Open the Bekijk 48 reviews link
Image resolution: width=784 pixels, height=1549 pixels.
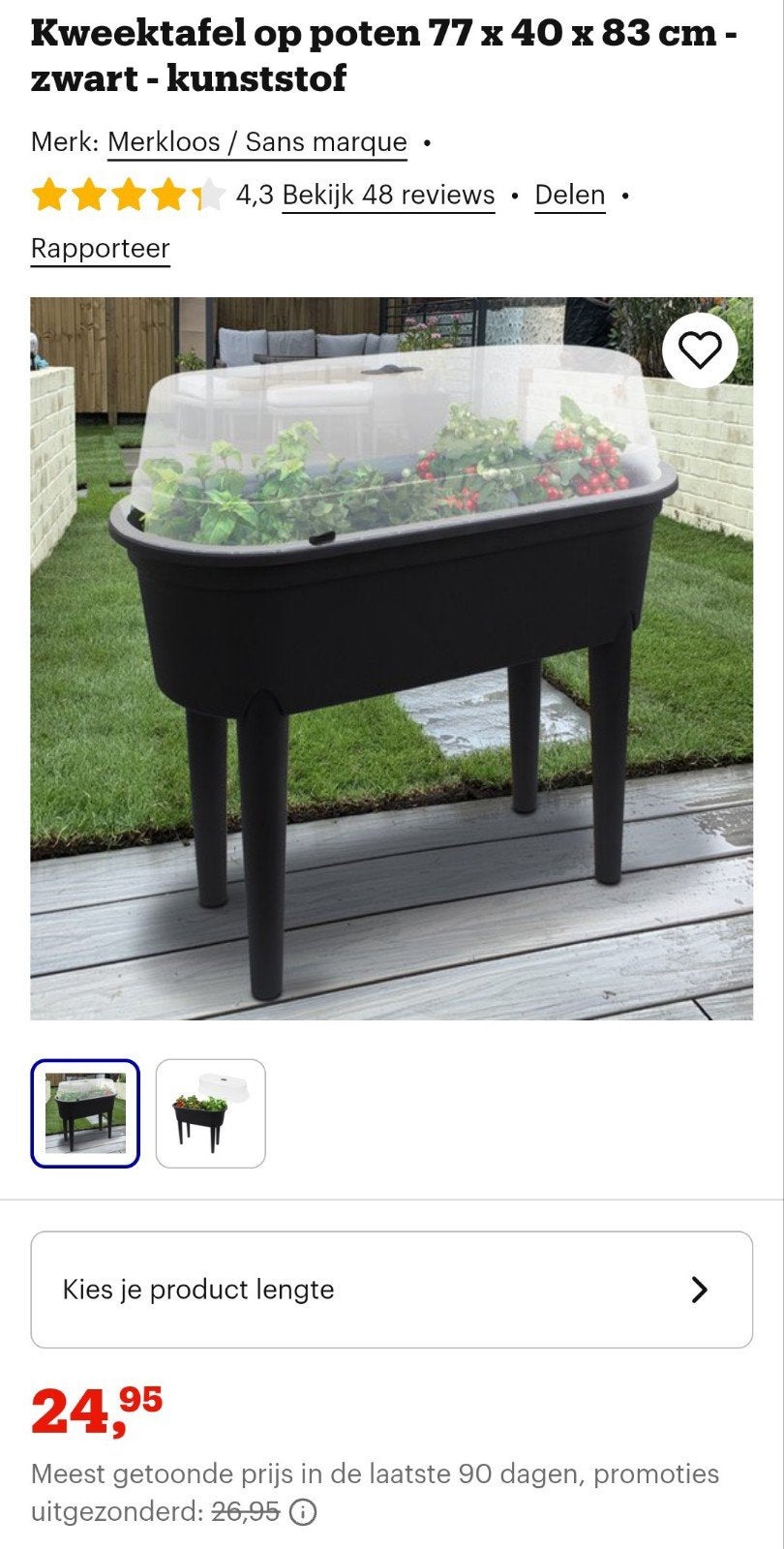tap(388, 196)
